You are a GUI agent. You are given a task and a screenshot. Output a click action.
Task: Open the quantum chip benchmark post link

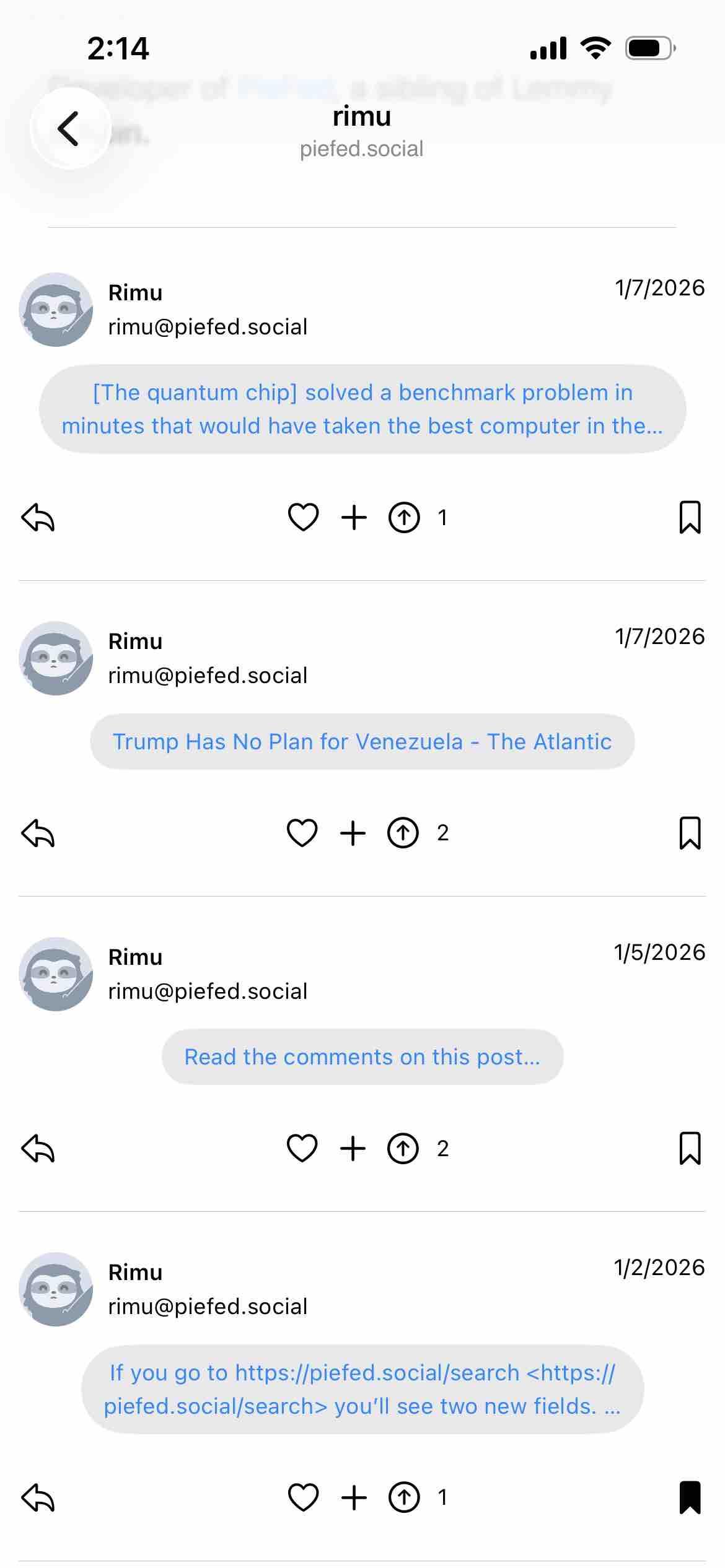pos(362,409)
